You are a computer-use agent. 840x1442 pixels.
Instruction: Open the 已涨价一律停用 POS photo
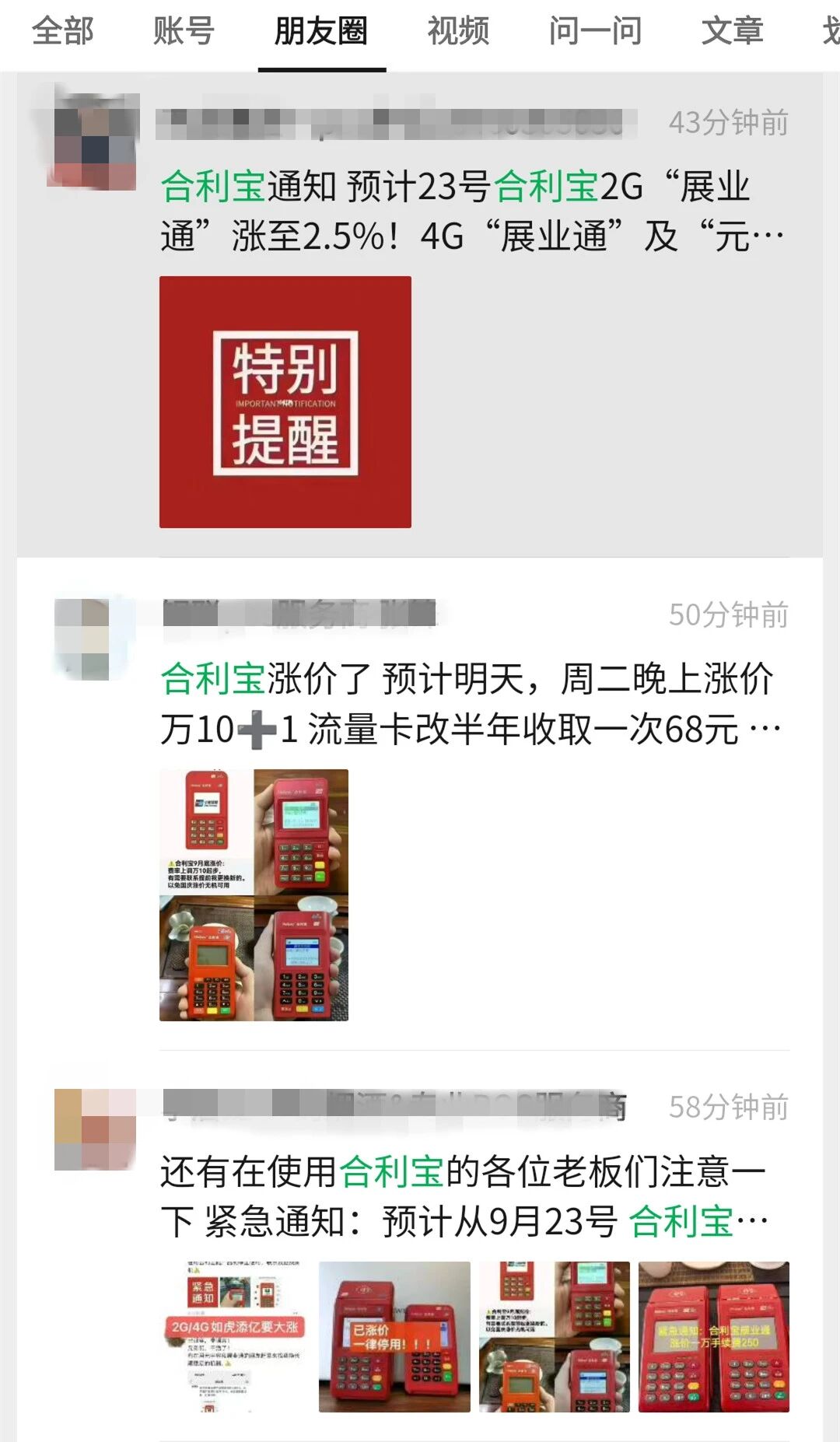pos(394,1336)
